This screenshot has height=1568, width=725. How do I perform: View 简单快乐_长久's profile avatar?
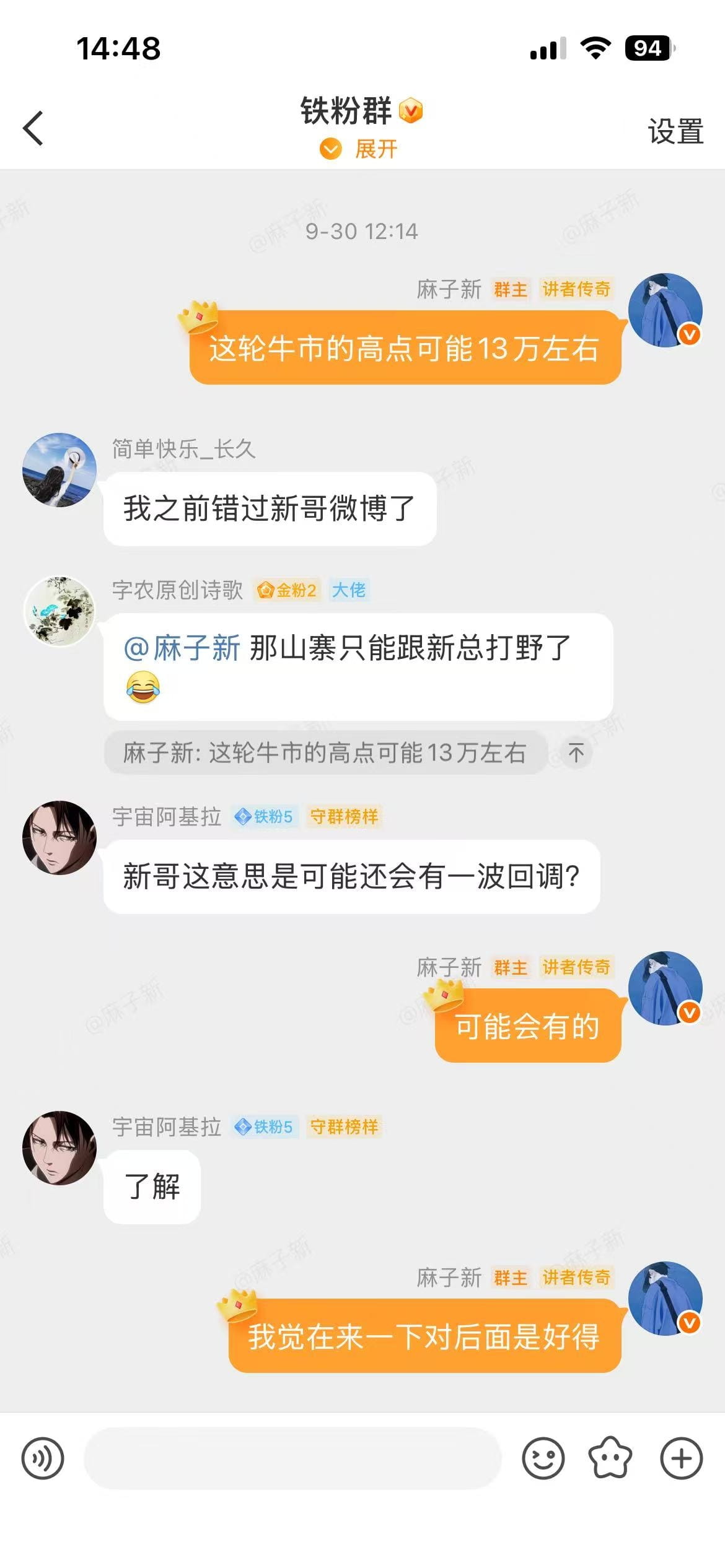coord(59,469)
